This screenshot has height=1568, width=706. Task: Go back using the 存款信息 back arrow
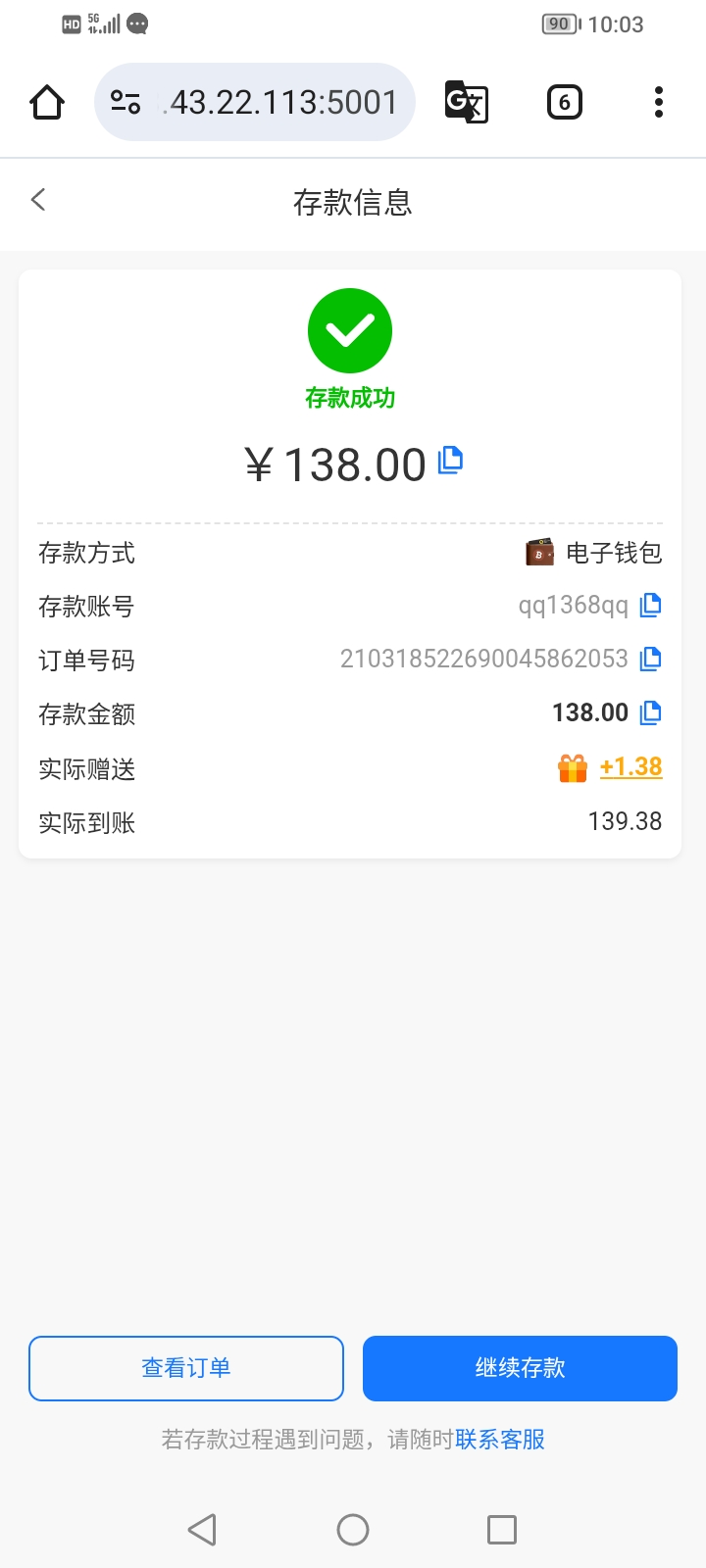tap(37, 200)
